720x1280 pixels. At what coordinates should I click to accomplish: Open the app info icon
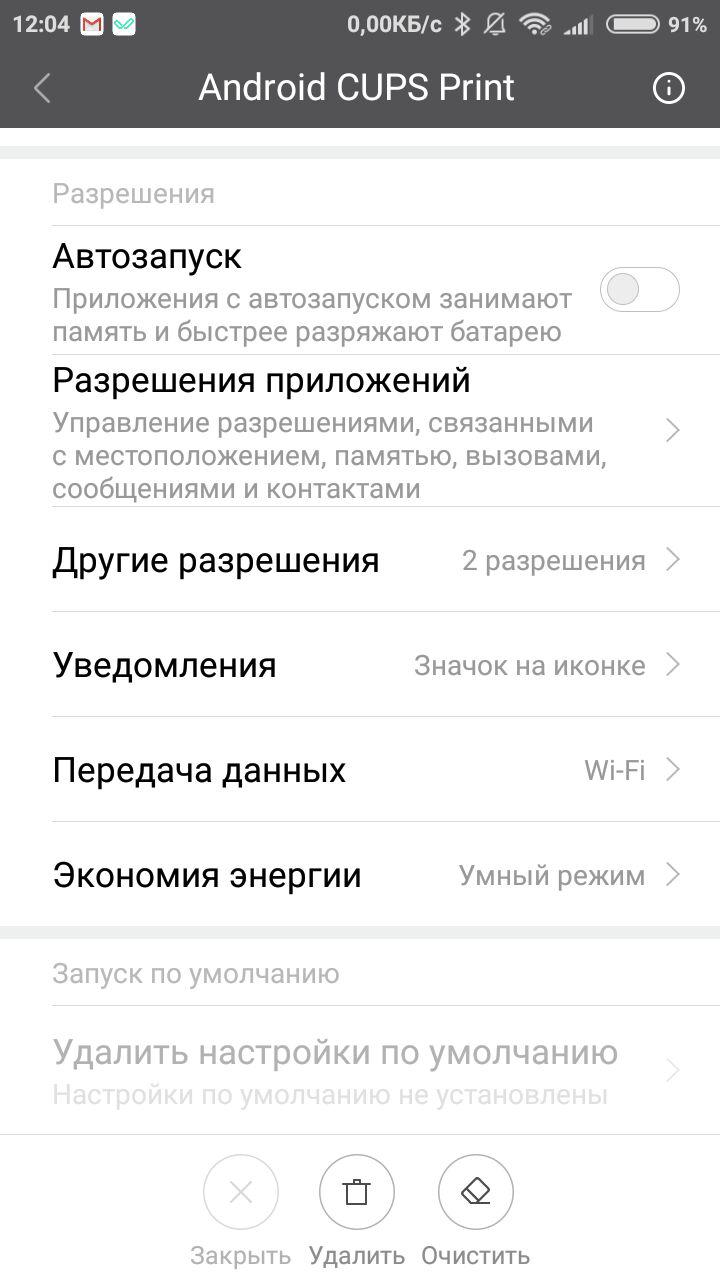(x=668, y=88)
